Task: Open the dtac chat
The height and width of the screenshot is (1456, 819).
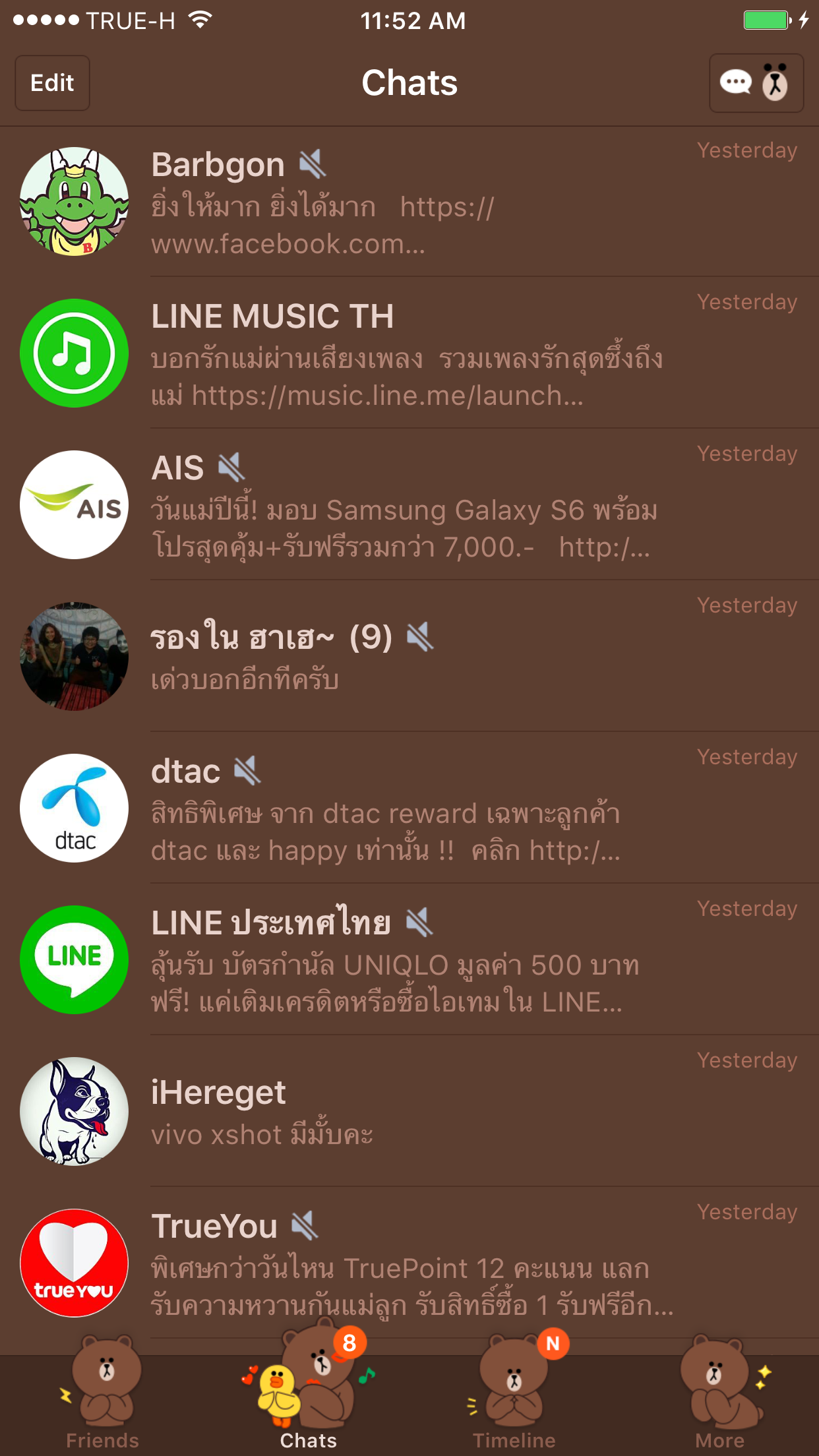Action: click(x=409, y=808)
